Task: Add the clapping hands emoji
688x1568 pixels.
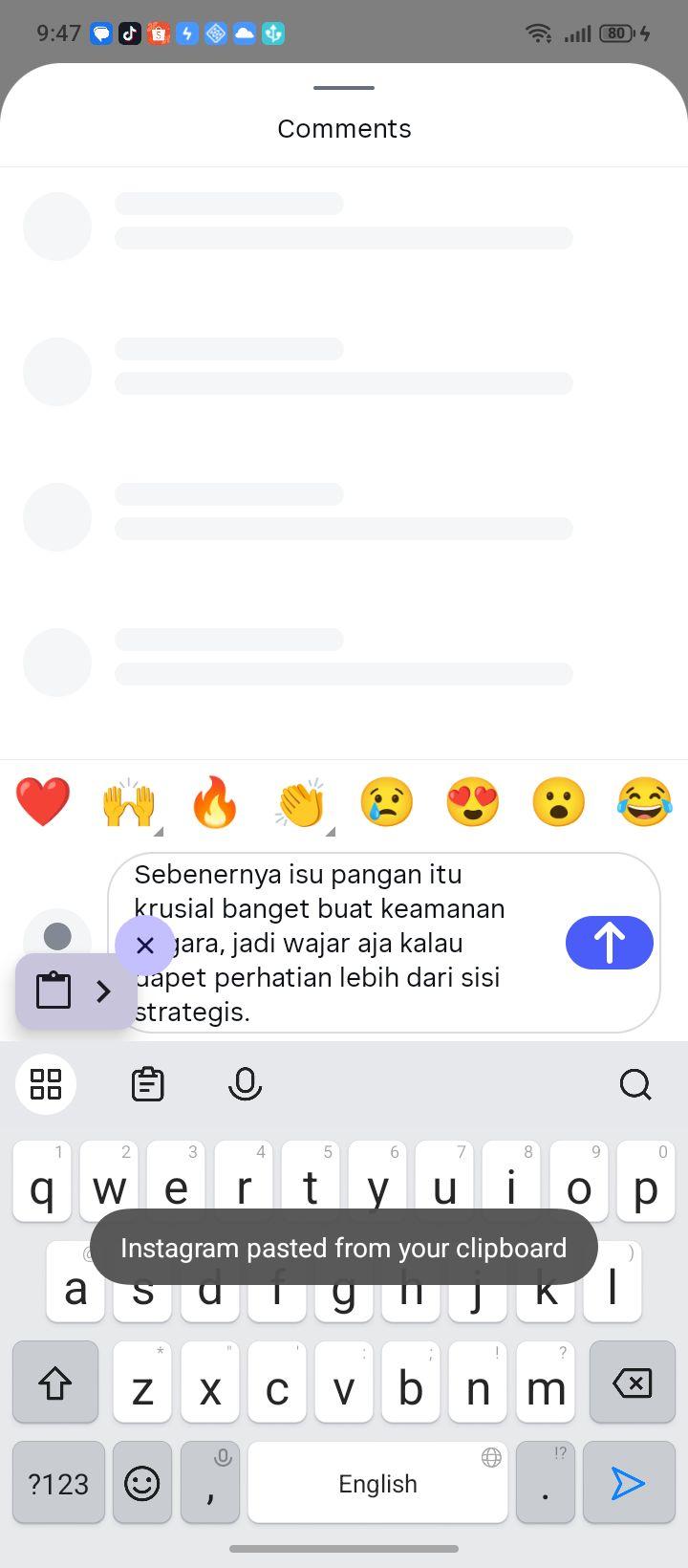Action: click(301, 801)
